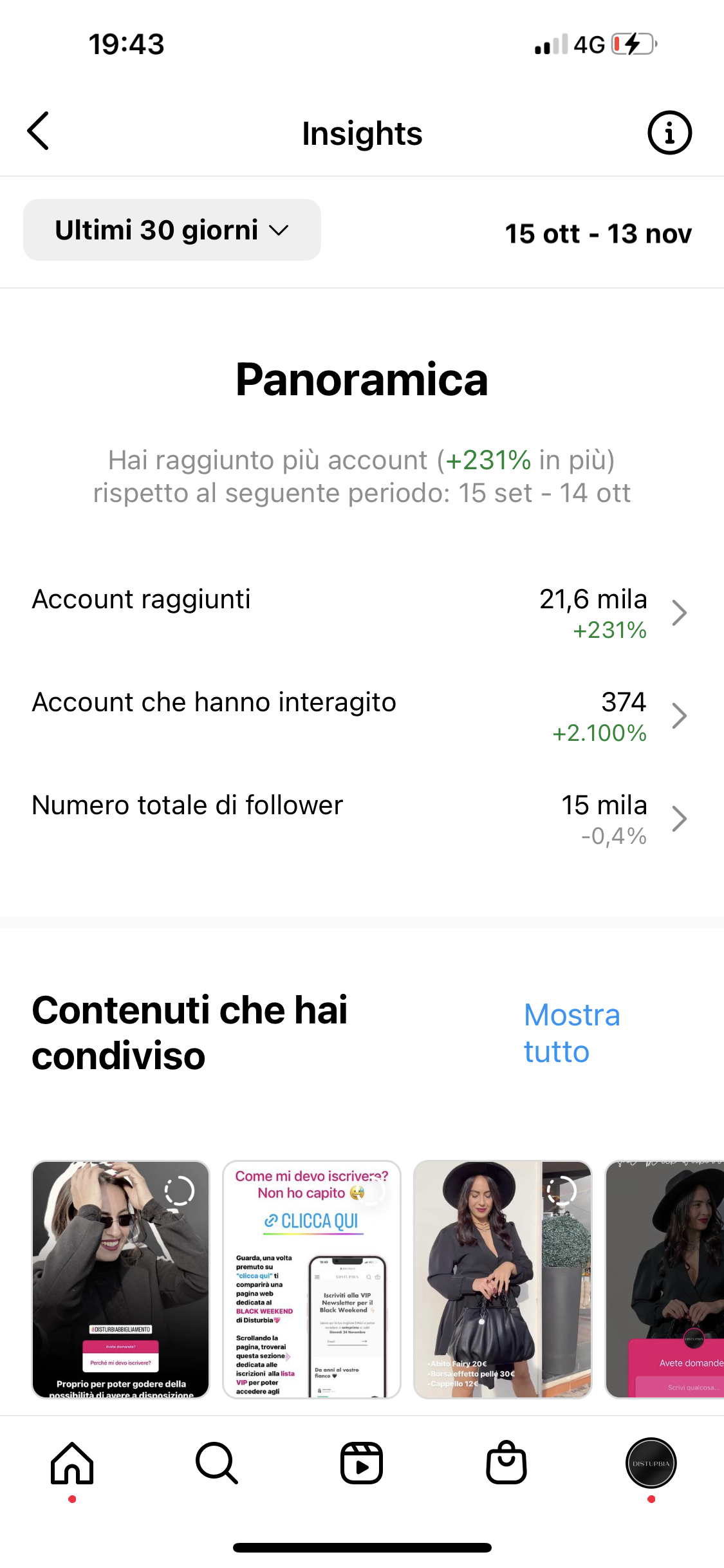The width and height of the screenshot is (724, 1568).
Task: Go back from Insights
Action: 39,131
